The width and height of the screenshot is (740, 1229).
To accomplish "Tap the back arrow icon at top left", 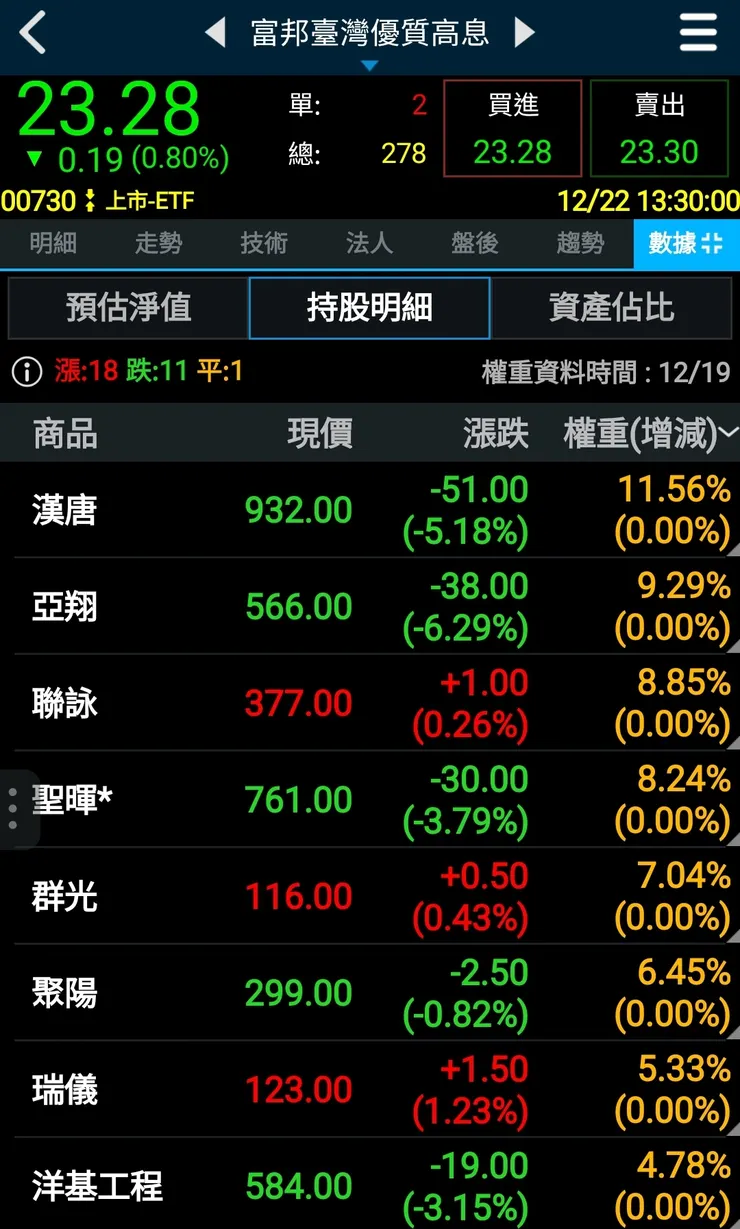I will coord(30,32).
